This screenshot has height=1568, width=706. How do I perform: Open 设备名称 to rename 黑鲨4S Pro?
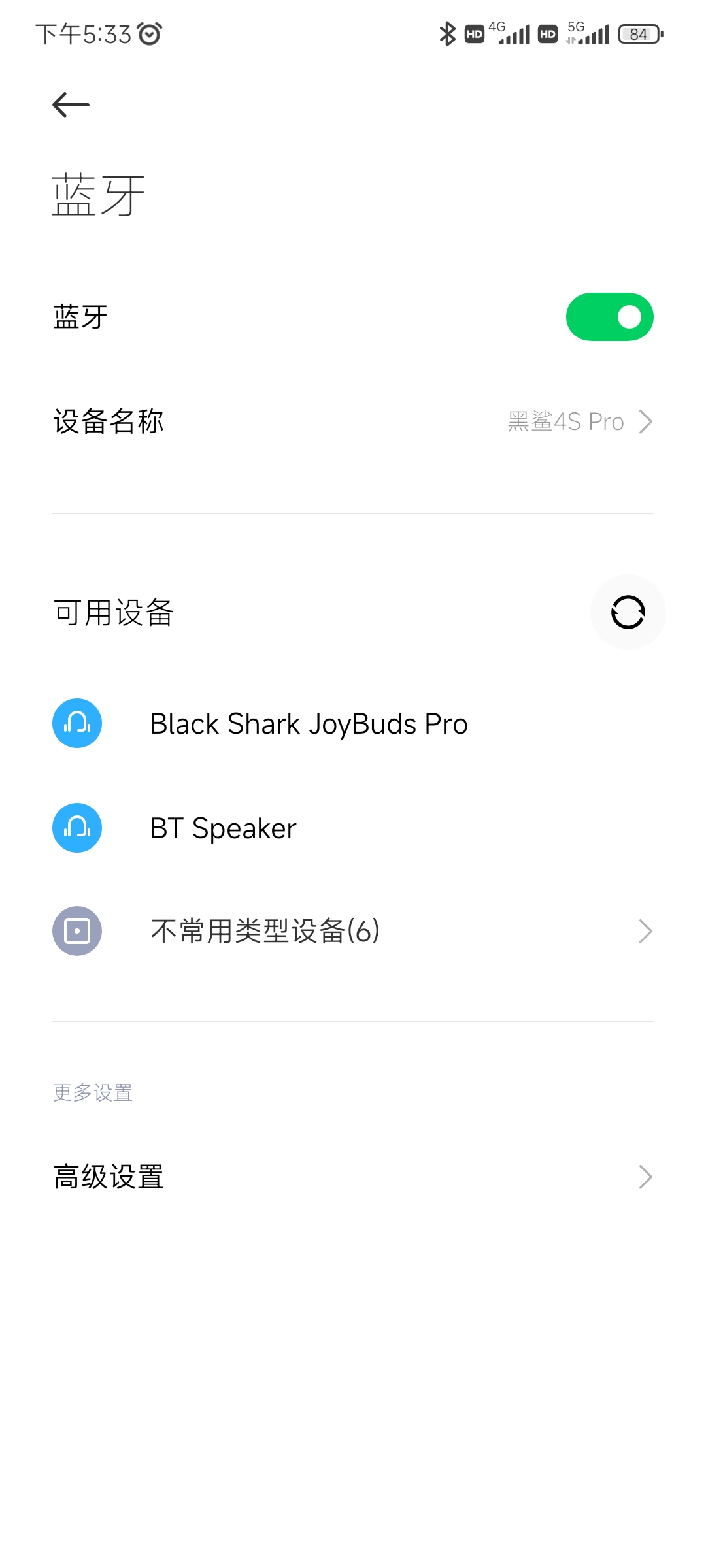coord(353,421)
